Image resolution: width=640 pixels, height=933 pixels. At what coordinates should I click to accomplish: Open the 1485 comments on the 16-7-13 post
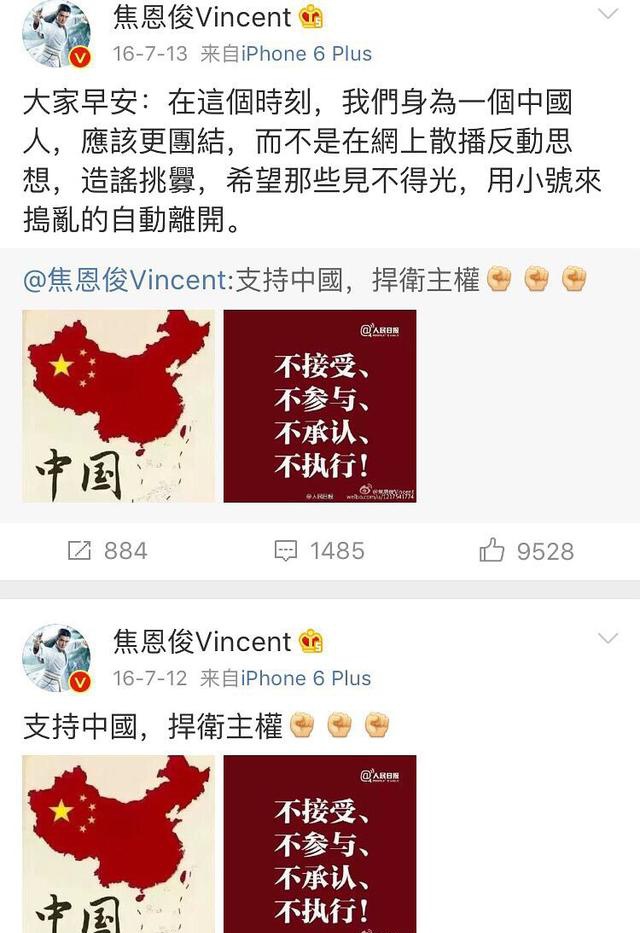320,550
